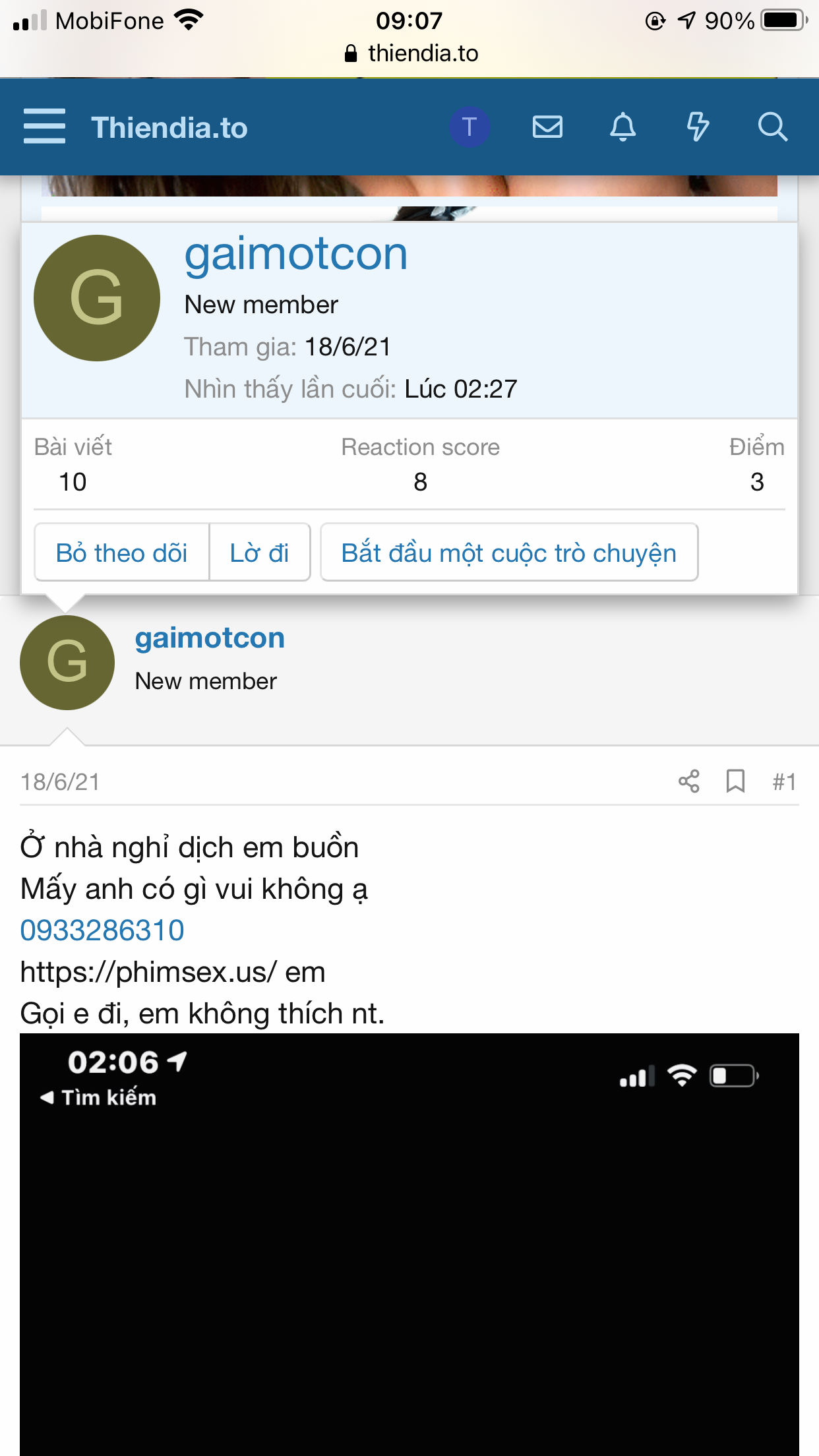Open the gaimotcon profile from the popup name
This screenshot has width=819, height=1456.
point(296,254)
